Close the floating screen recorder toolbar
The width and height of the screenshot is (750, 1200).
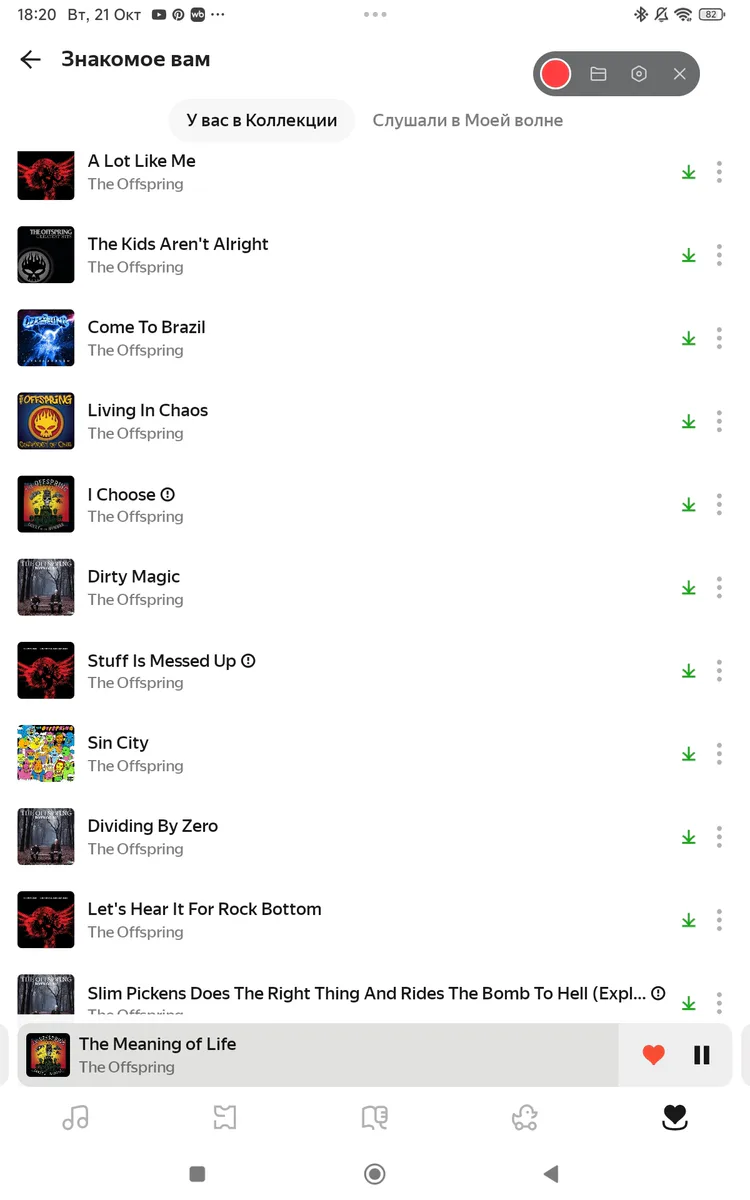[x=680, y=74]
